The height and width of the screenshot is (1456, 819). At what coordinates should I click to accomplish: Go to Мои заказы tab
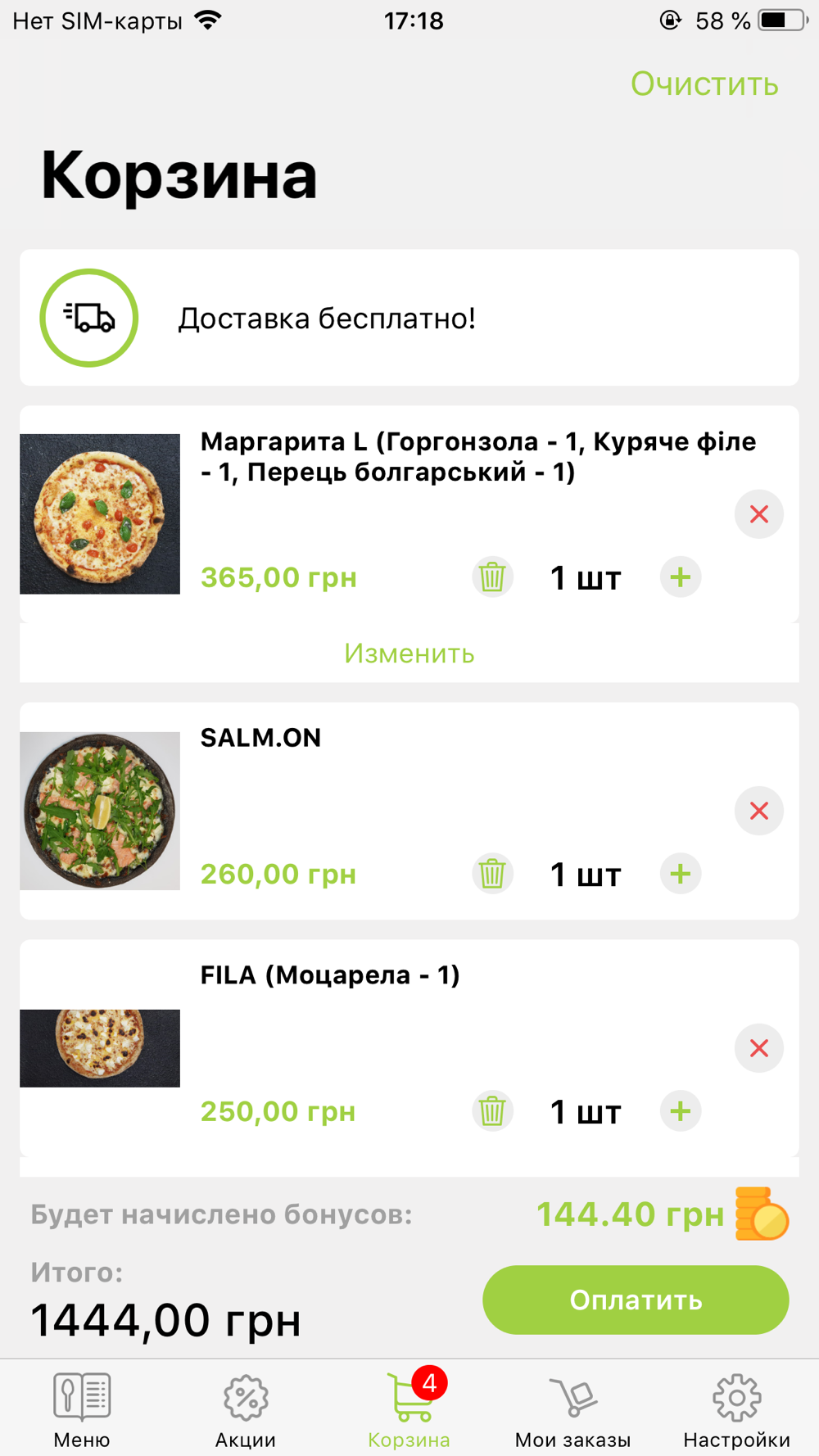click(x=573, y=1410)
